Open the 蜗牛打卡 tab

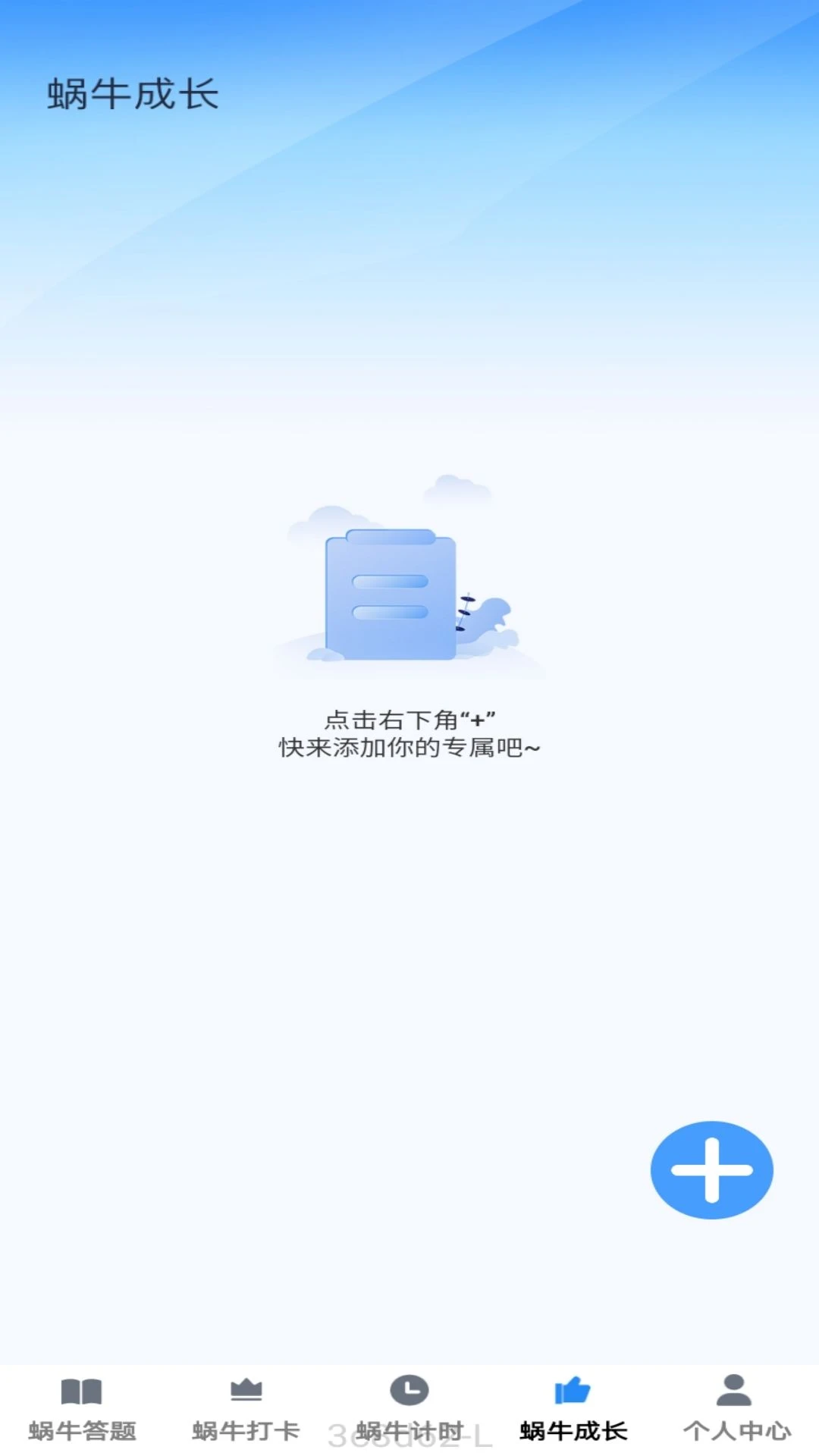[x=246, y=1409]
